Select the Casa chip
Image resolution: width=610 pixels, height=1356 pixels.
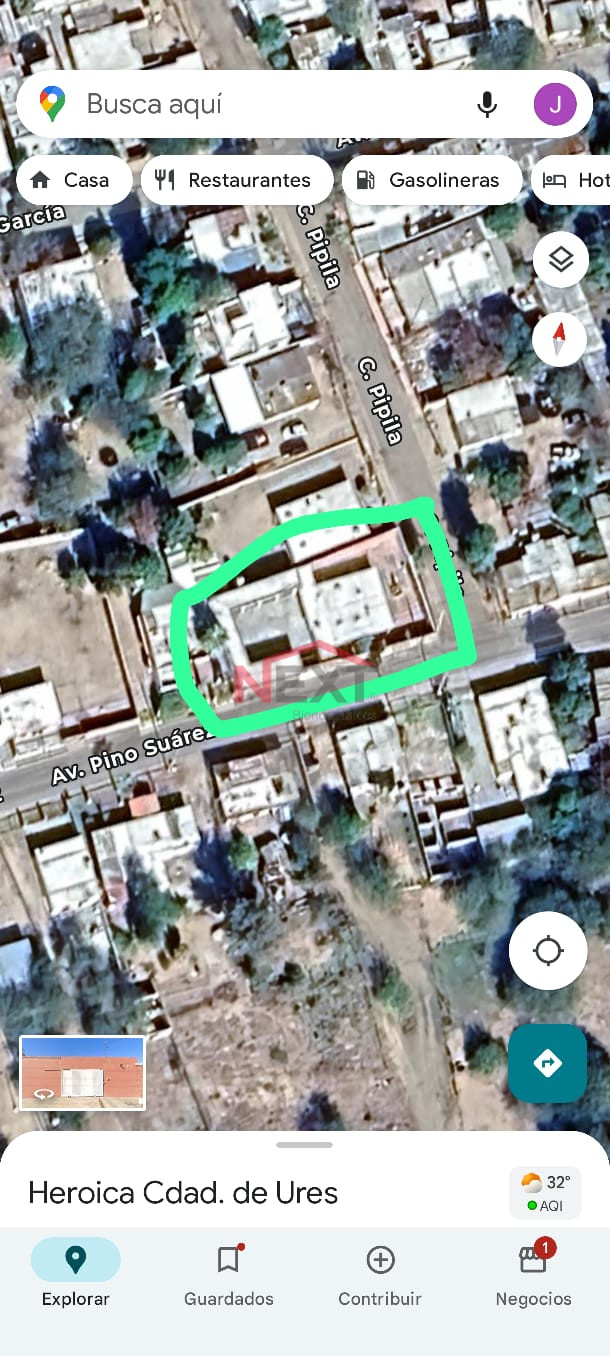[74, 180]
